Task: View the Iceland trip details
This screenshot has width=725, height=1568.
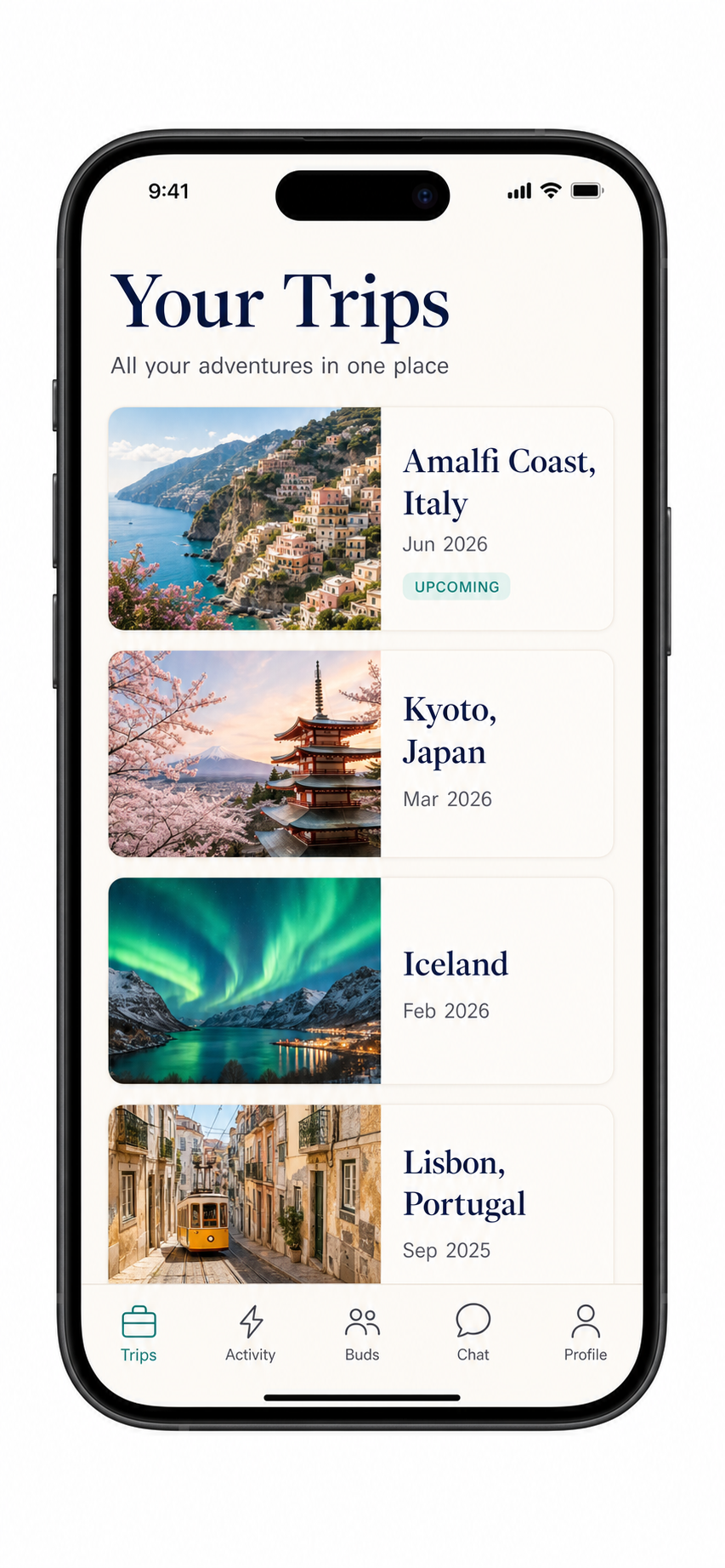Action: click(x=360, y=980)
